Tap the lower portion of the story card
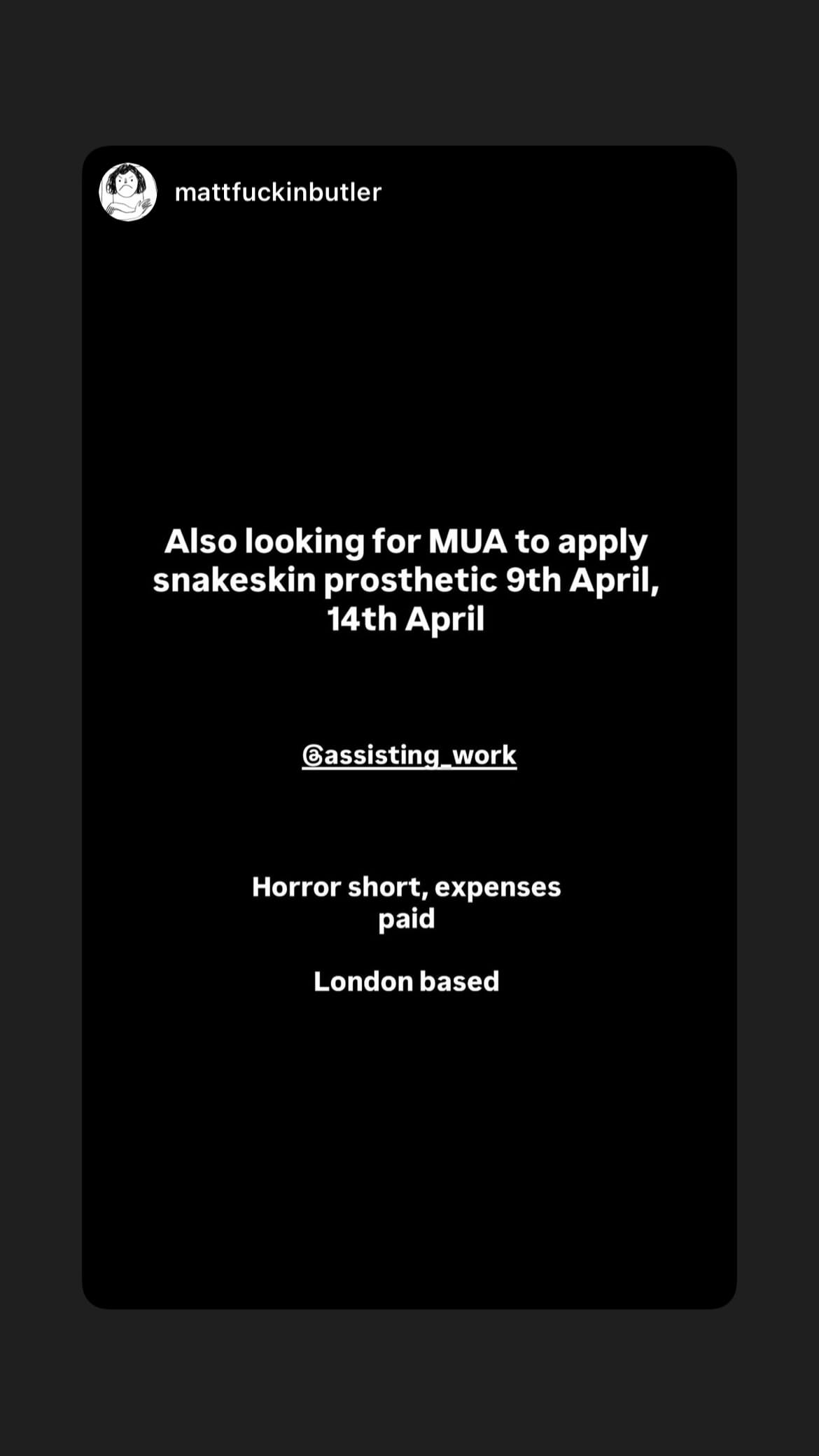 click(x=409, y=1155)
